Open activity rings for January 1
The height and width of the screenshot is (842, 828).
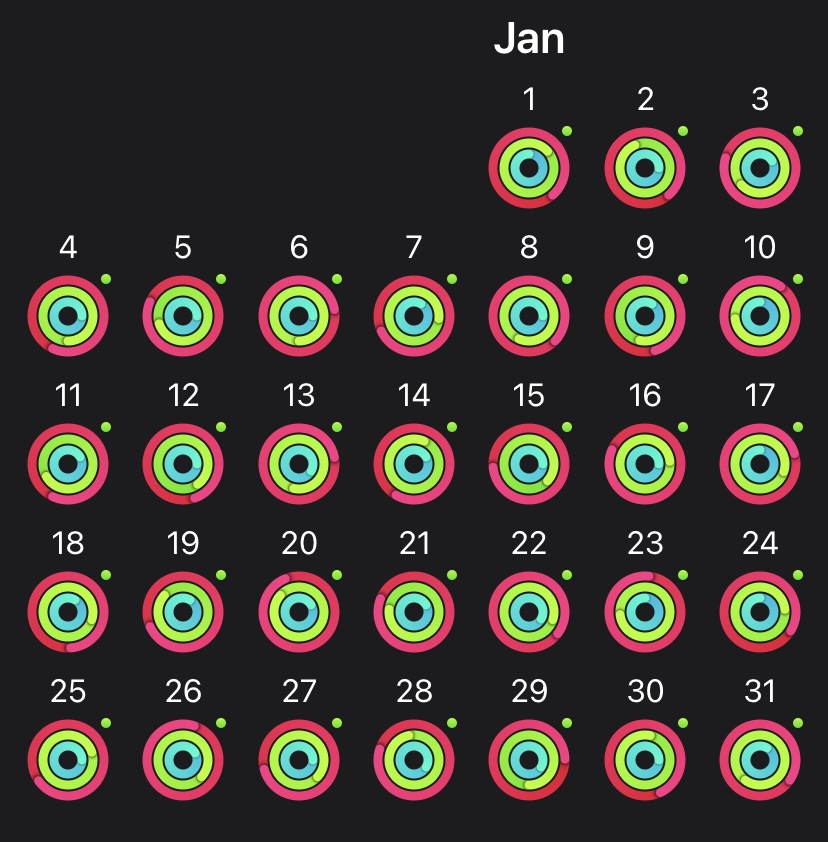point(529,168)
